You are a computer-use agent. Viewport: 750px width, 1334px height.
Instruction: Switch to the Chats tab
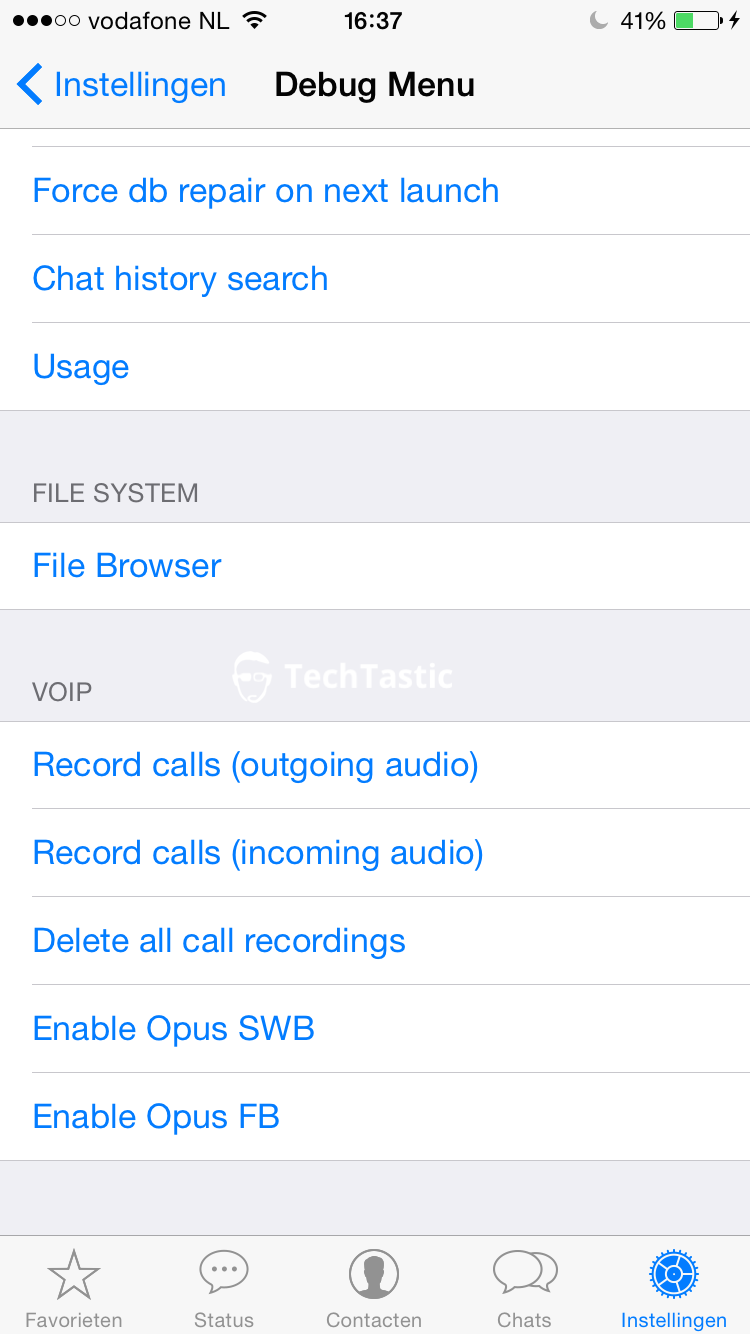[524, 1288]
